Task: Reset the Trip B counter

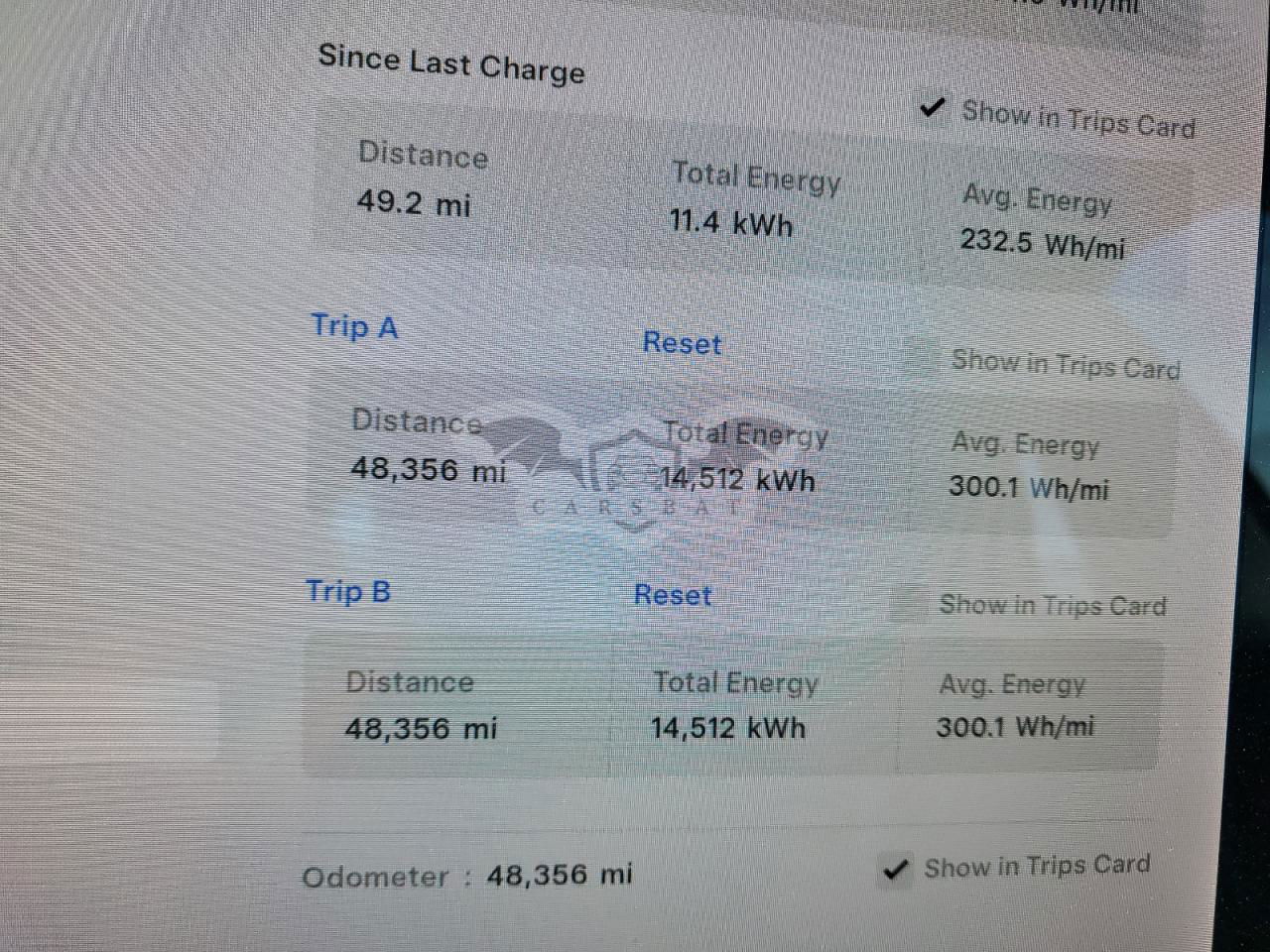Action: (x=673, y=595)
